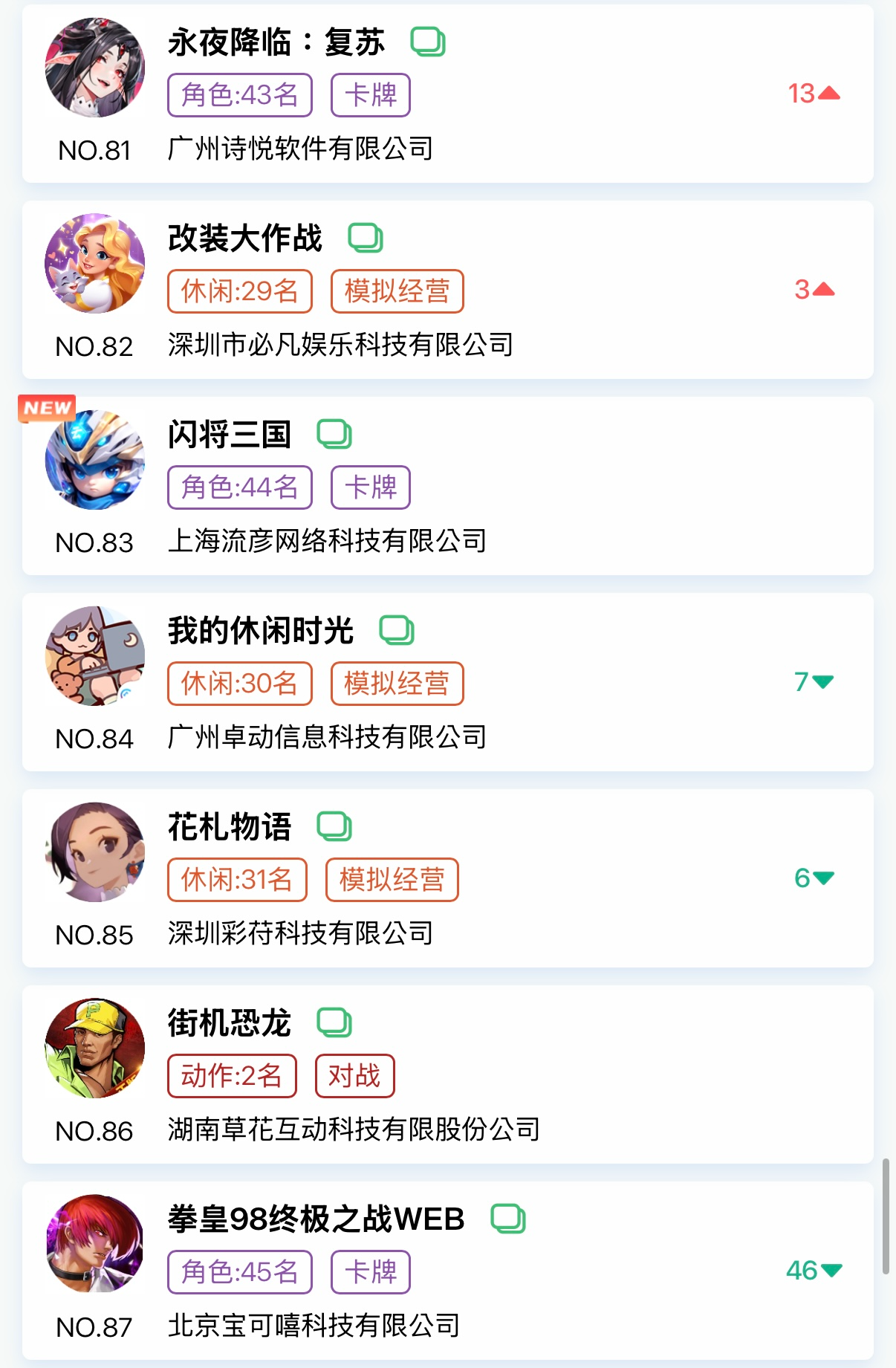Tap the copy icon beside 闪将三国
This screenshot has height=1368, width=896.
point(334,435)
